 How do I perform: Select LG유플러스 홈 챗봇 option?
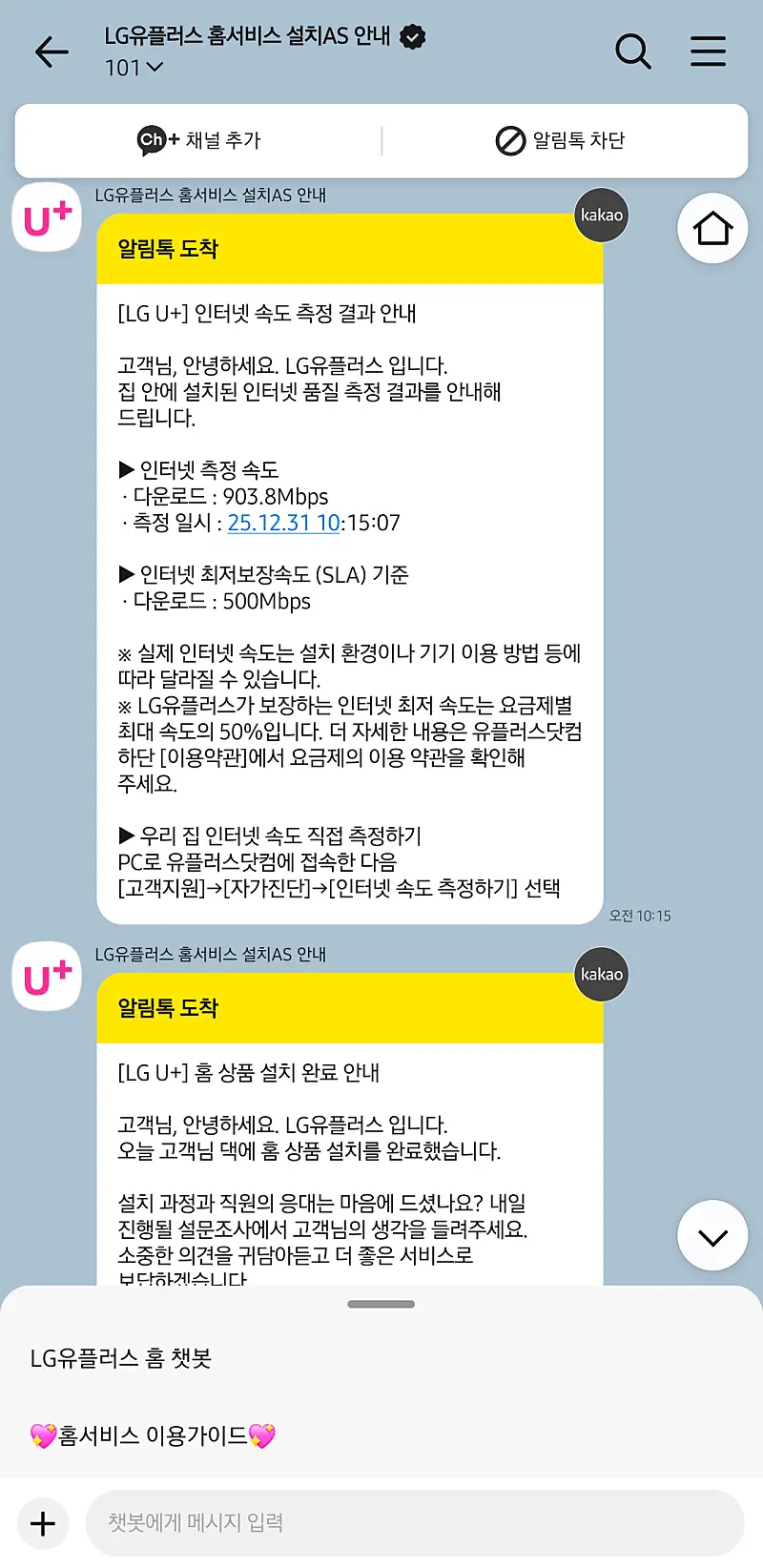click(121, 1358)
